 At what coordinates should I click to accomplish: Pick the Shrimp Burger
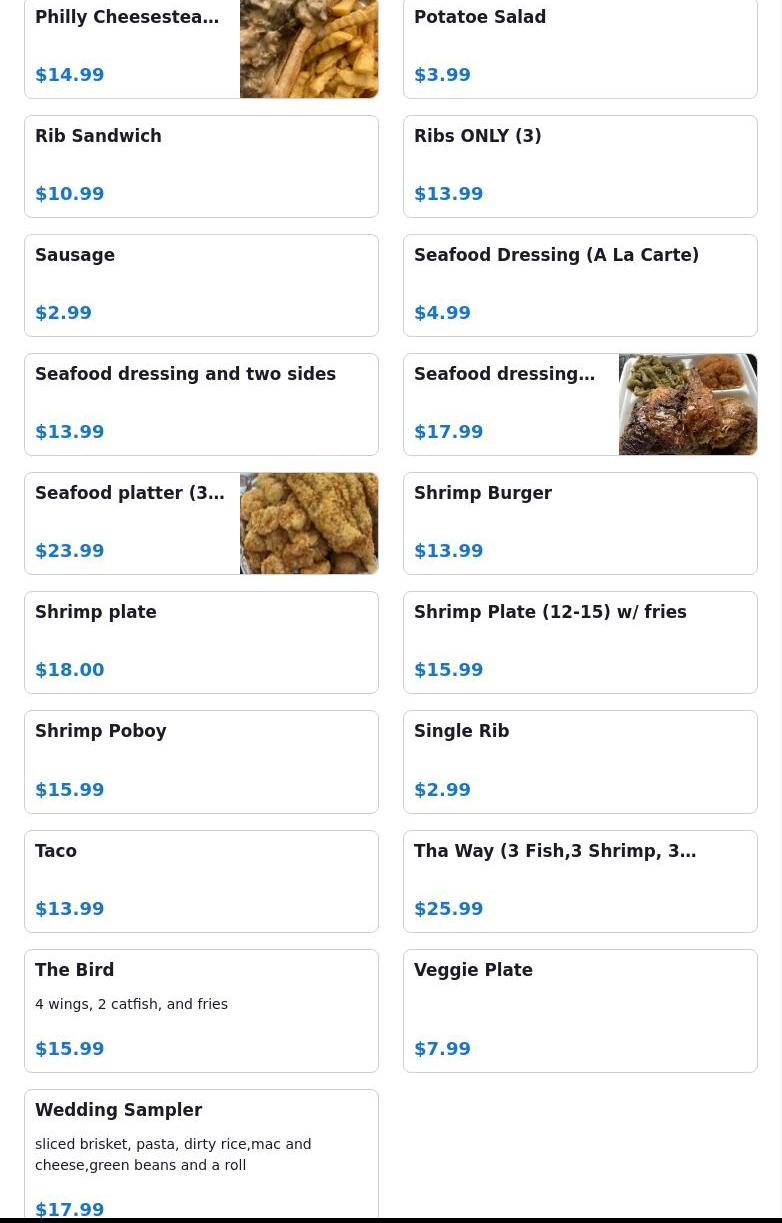(580, 523)
